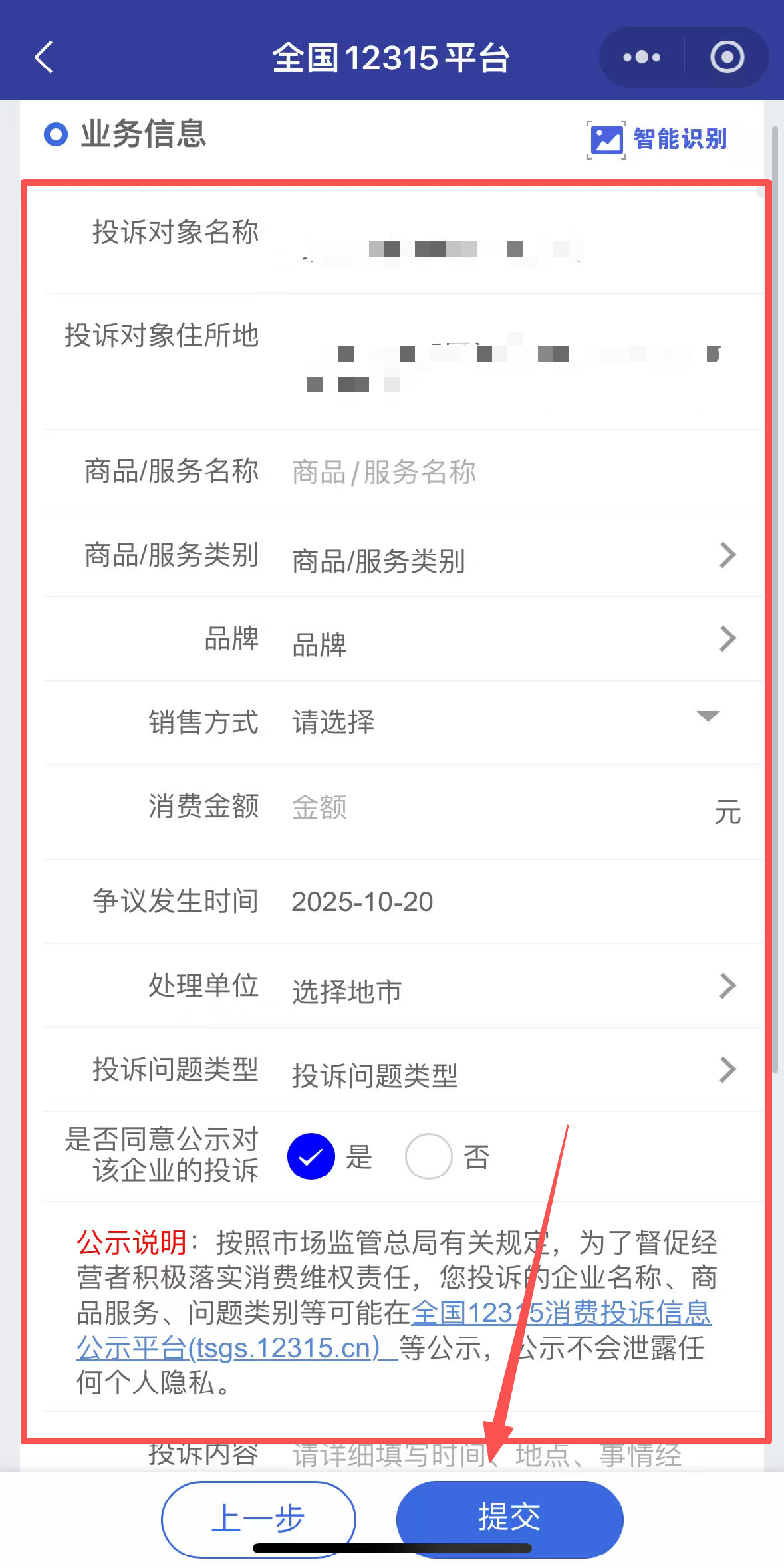
Task: Open the mini-program more options menu
Action: click(x=641, y=57)
